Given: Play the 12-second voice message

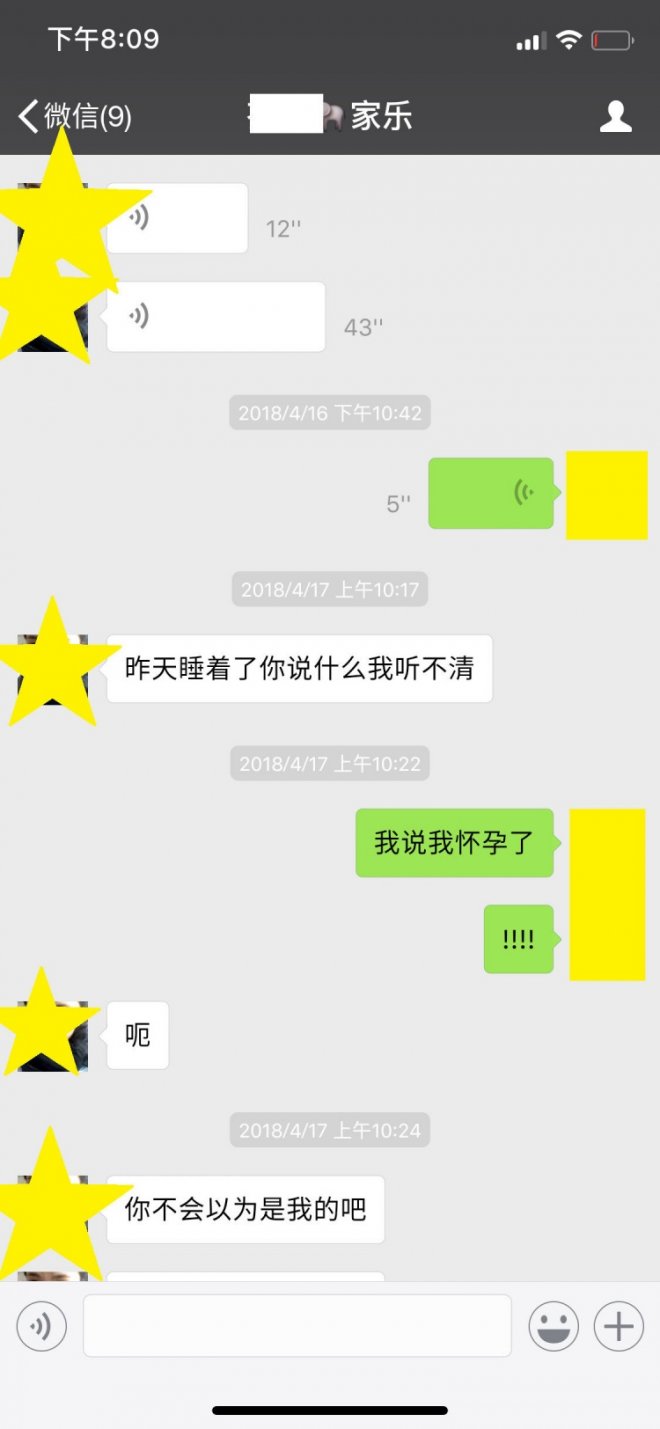Looking at the screenshot, I should pyautogui.click(x=177, y=218).
